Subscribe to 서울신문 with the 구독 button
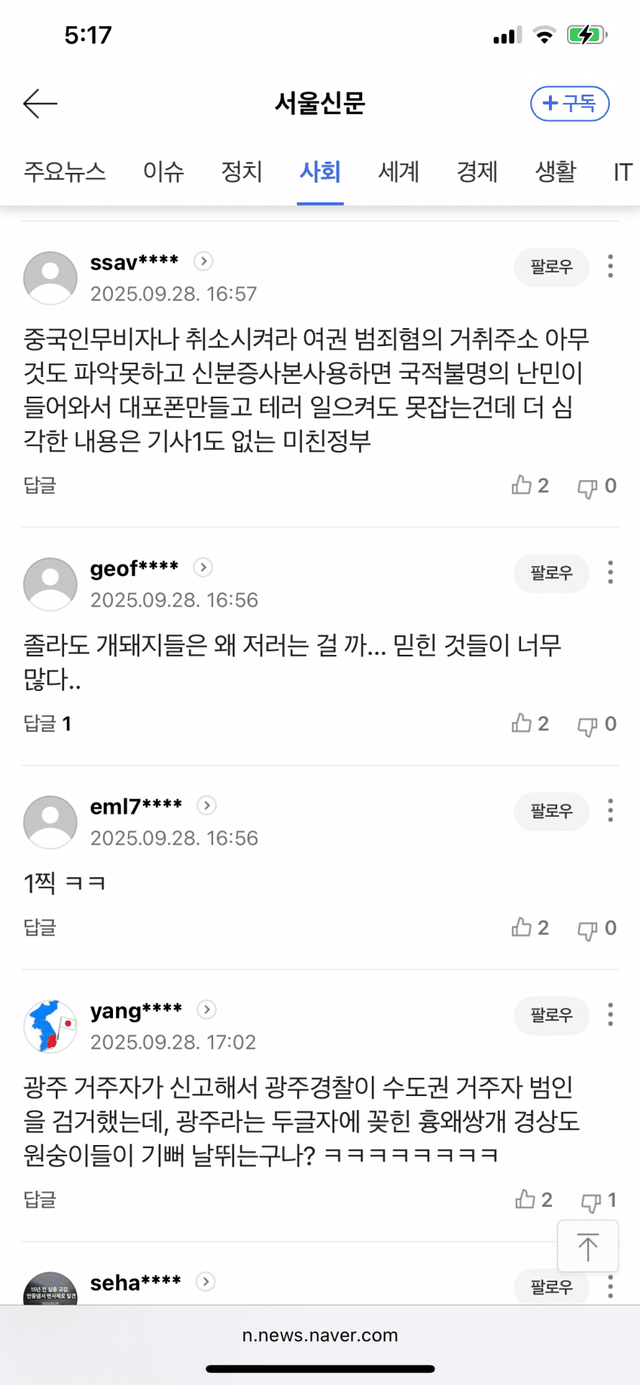The height and width of the screenshot is (1385, 640). pos(569,103)
